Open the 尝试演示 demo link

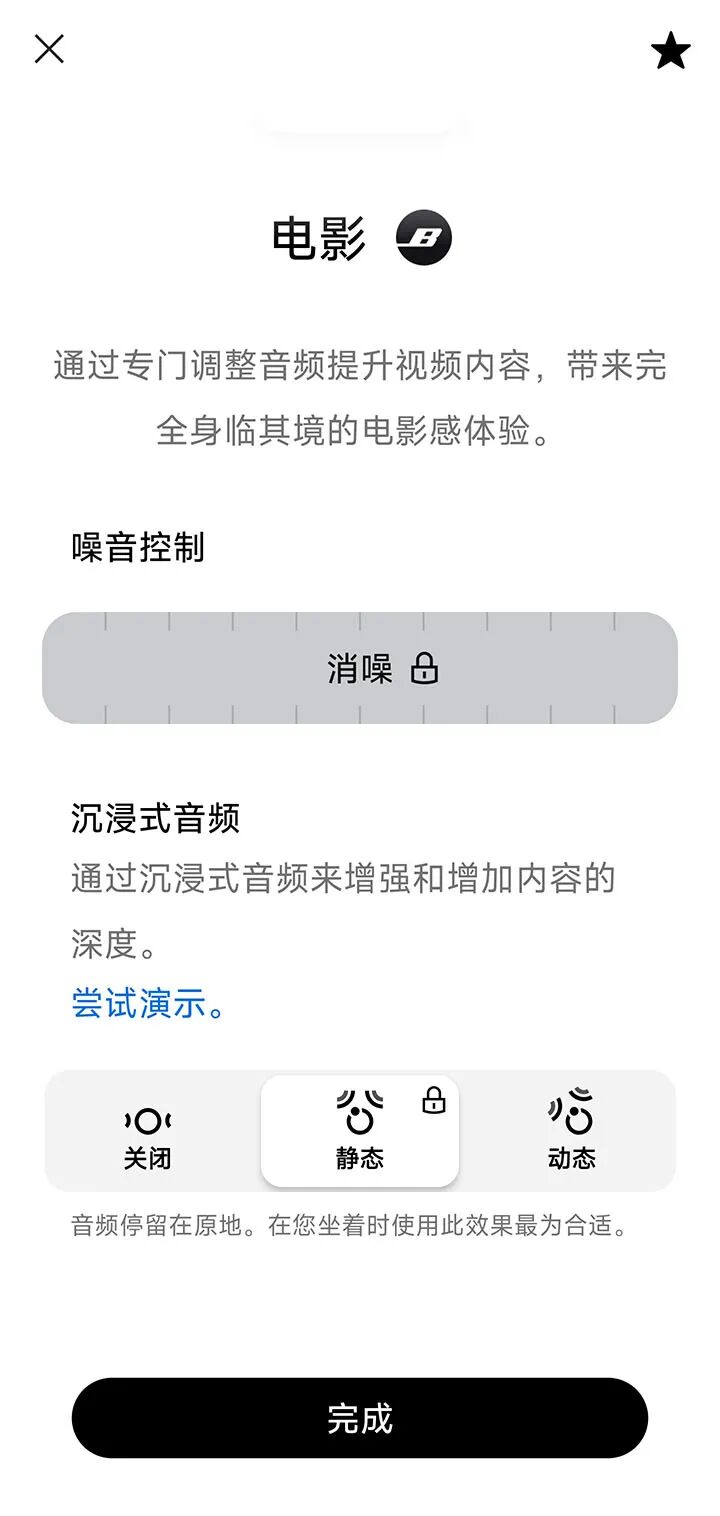[x=148, y=1004]
